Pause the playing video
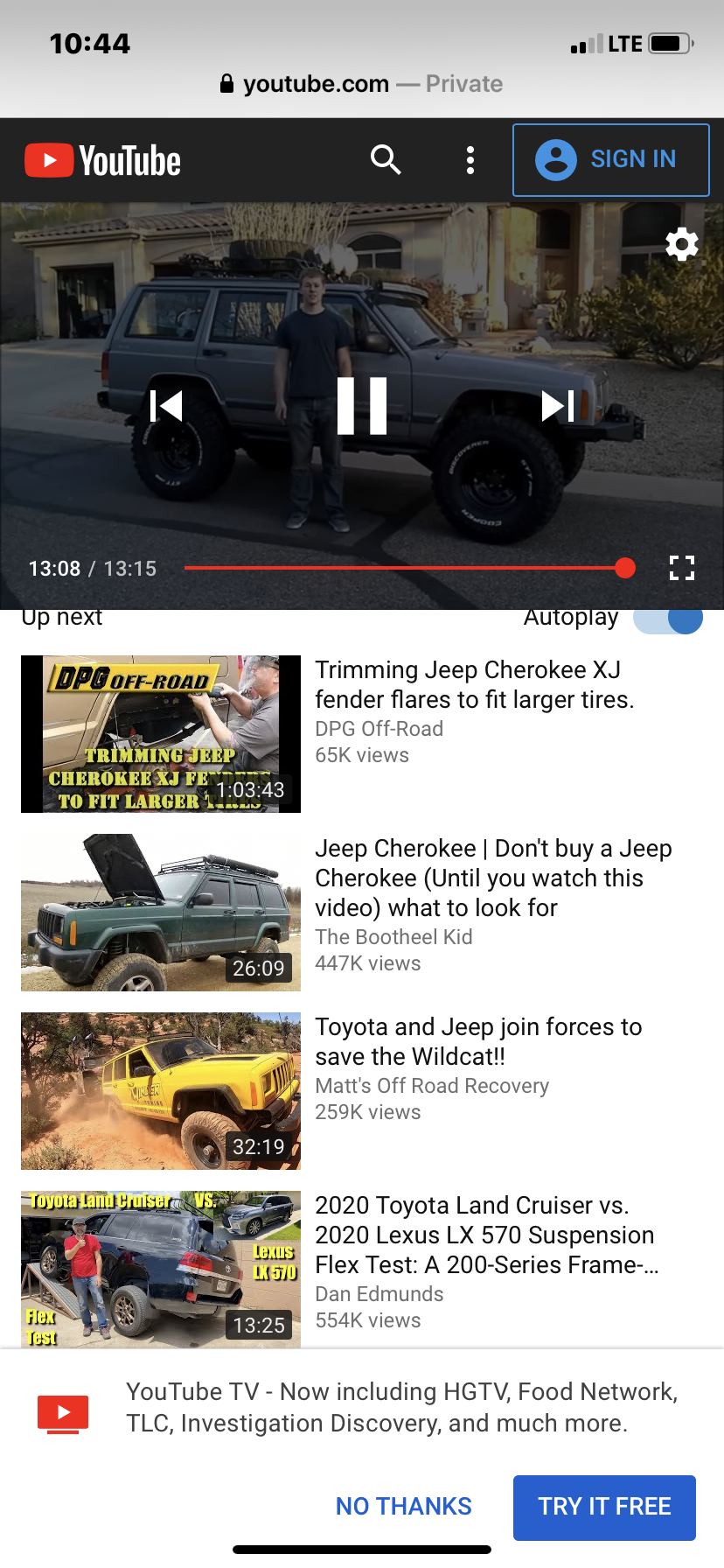This screenshot has height=1568, width=724. point(362,406)
